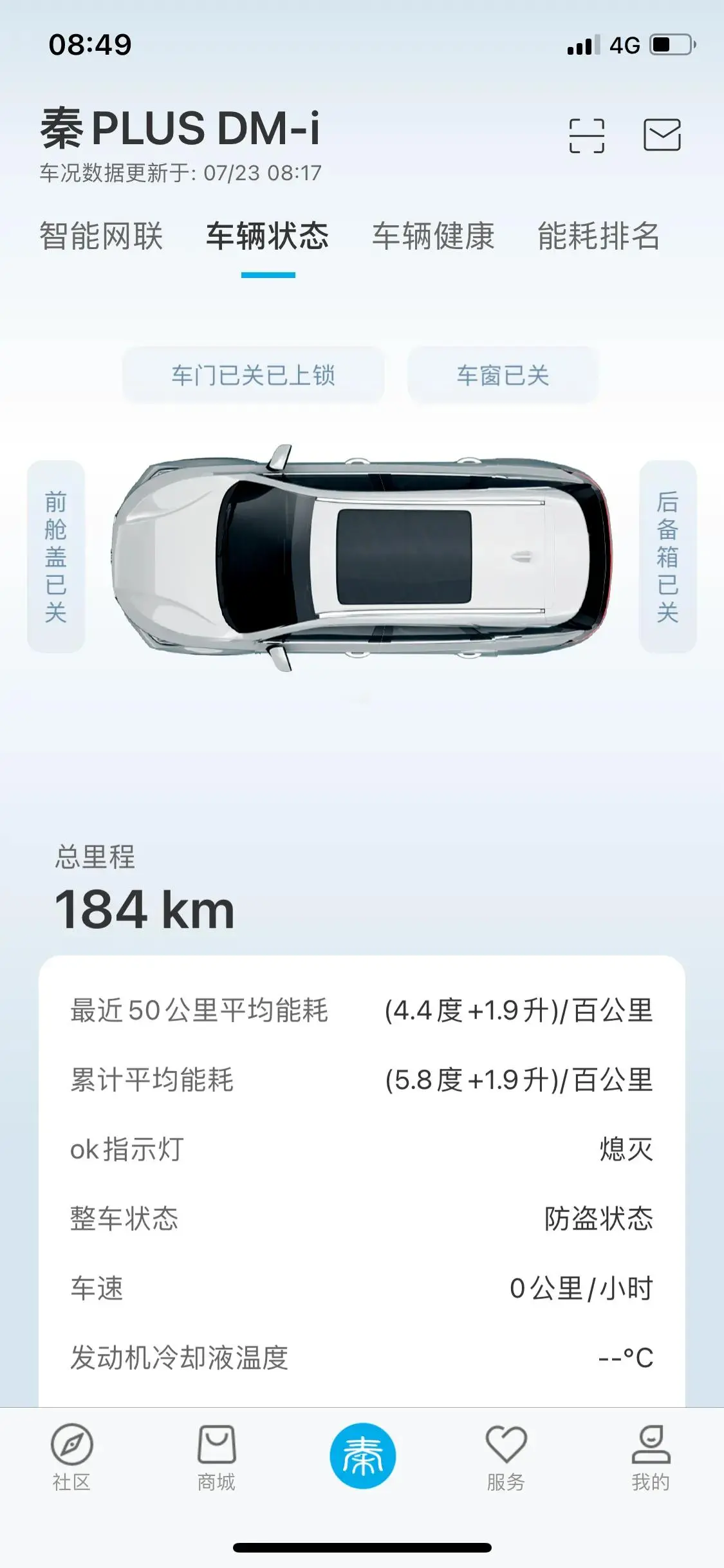Open the 能耗排名 tab
This screenshot has width=724, height=1568.
[599, 236]
